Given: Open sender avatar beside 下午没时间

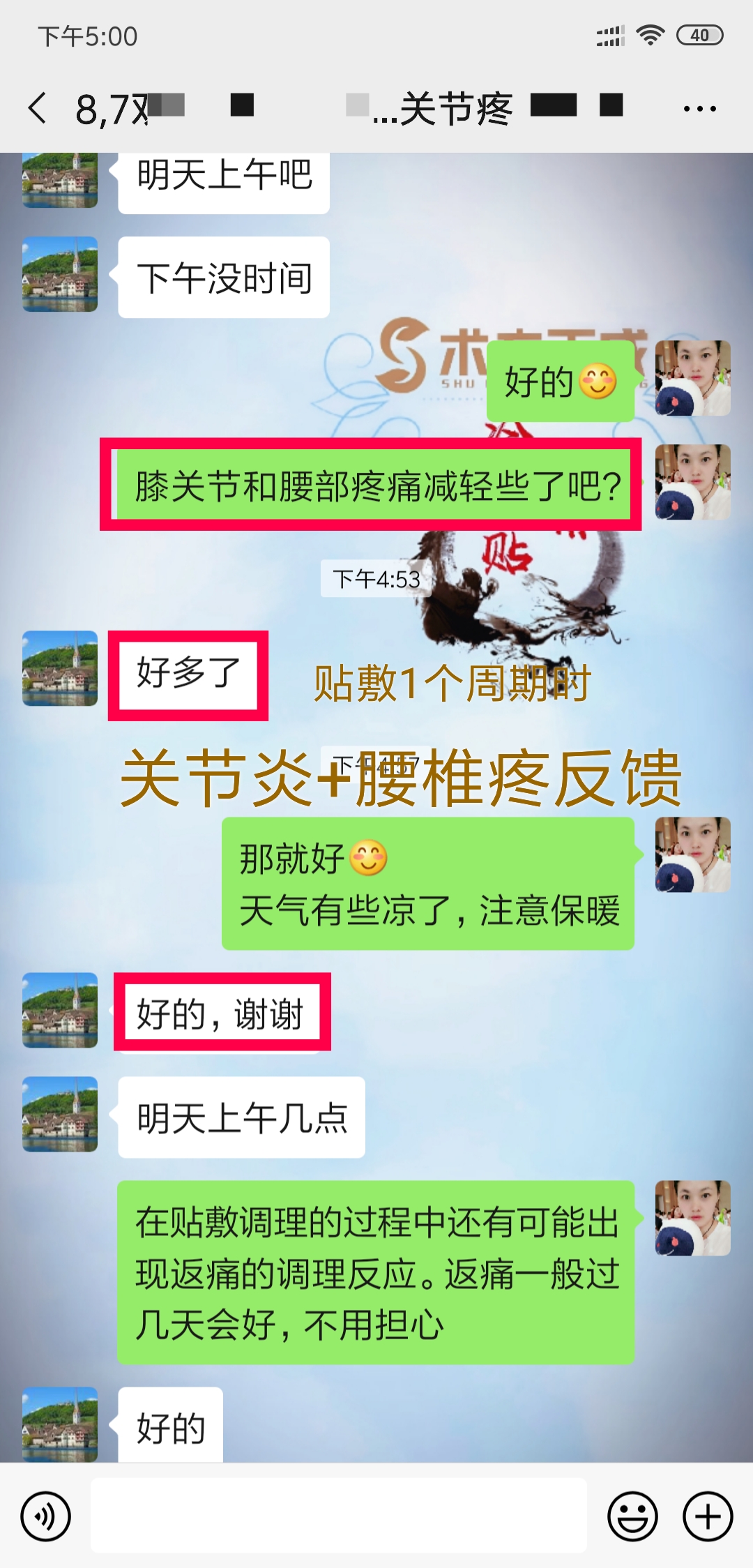Looking at the screenshot, I should tap(60, 274).
